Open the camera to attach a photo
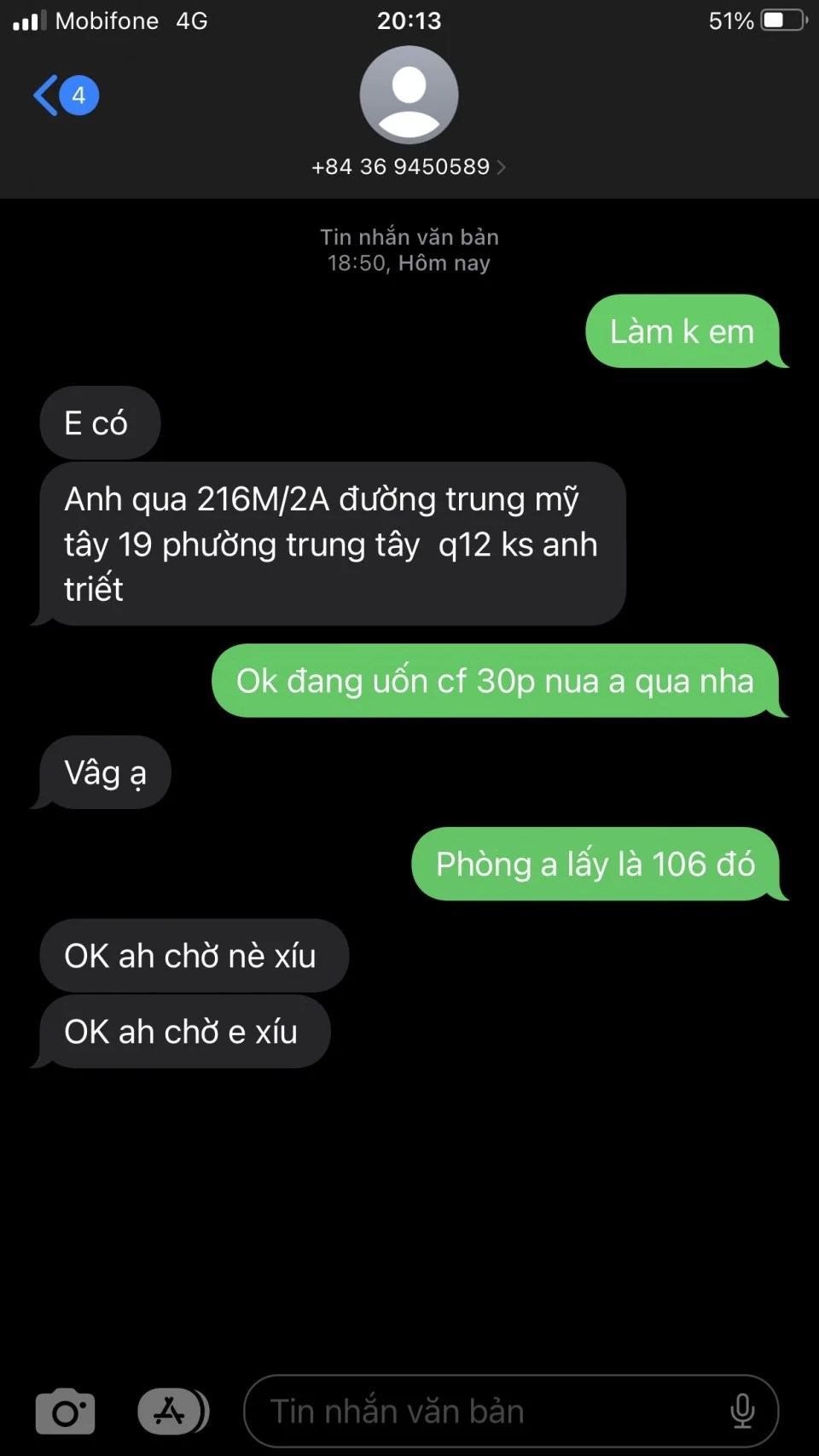Screen dimensions: 819x1456 pyautogui.click(x=65, y=1412)
